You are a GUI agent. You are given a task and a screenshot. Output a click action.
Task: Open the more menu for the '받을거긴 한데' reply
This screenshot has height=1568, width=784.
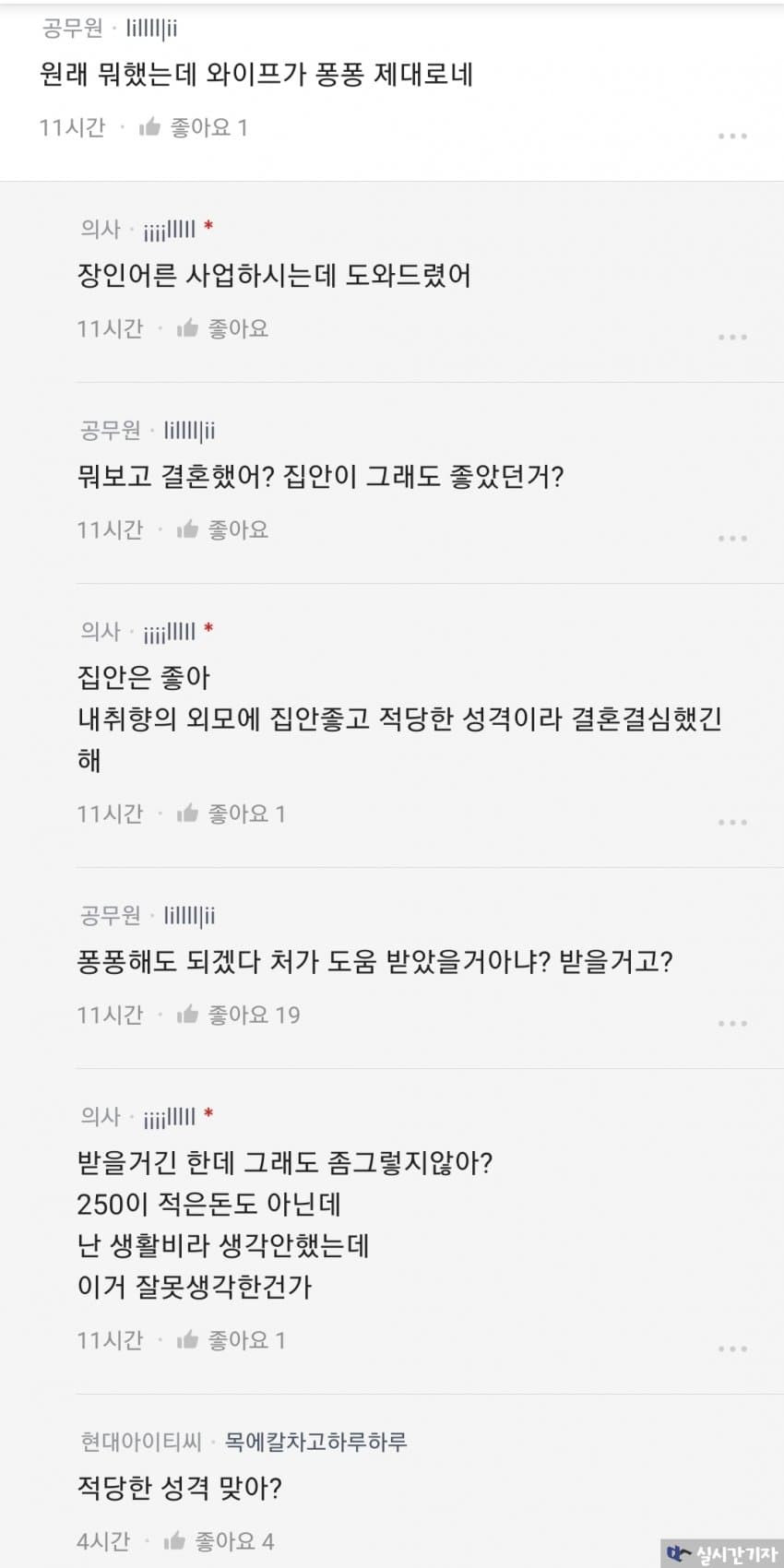732,1348
